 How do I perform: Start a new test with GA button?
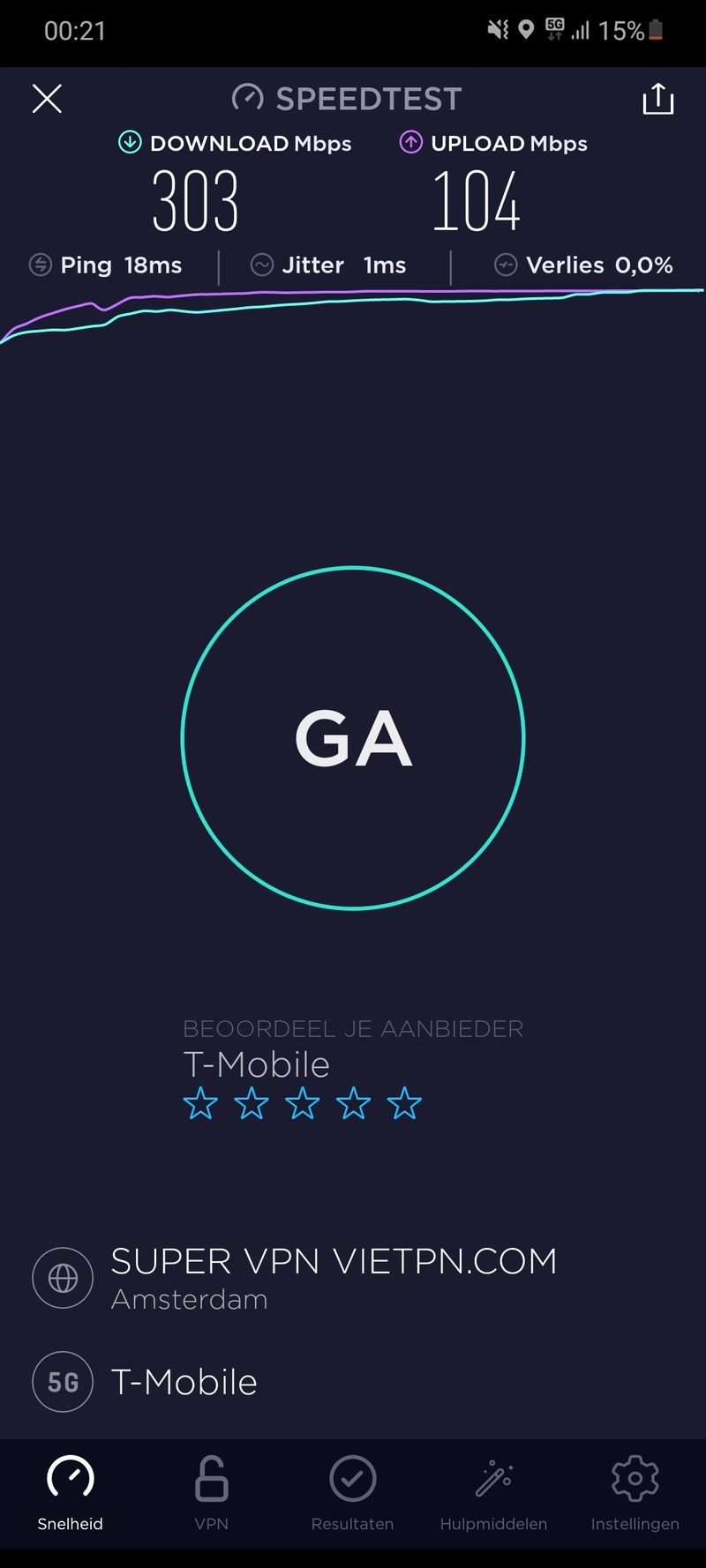pyautogui.click(x=353, y=737)
